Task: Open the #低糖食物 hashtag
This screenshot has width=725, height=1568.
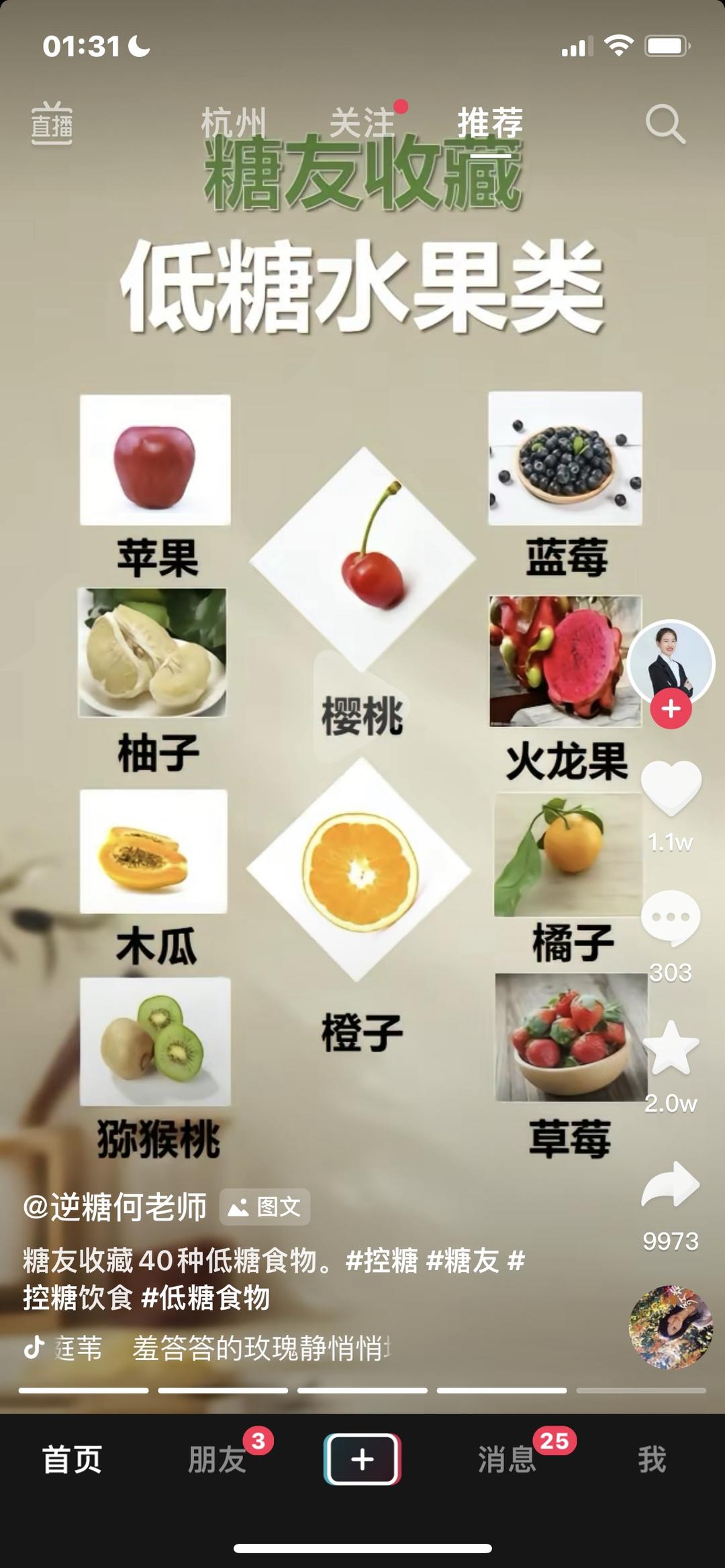Action: 205,1297
